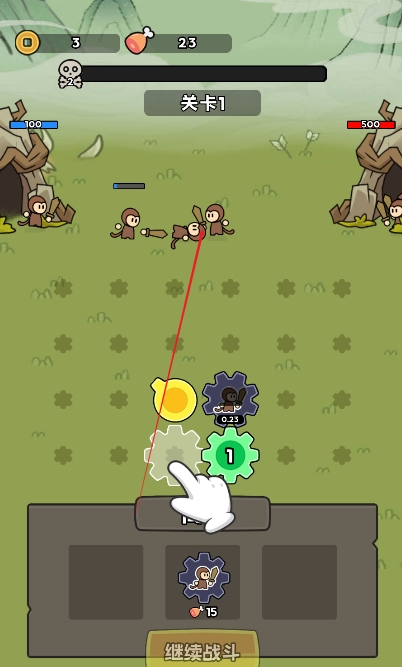The height and width of the screenshot is (667, 402).
Task: Tap the highlighted empty gear slot
Action: point(173,454)
